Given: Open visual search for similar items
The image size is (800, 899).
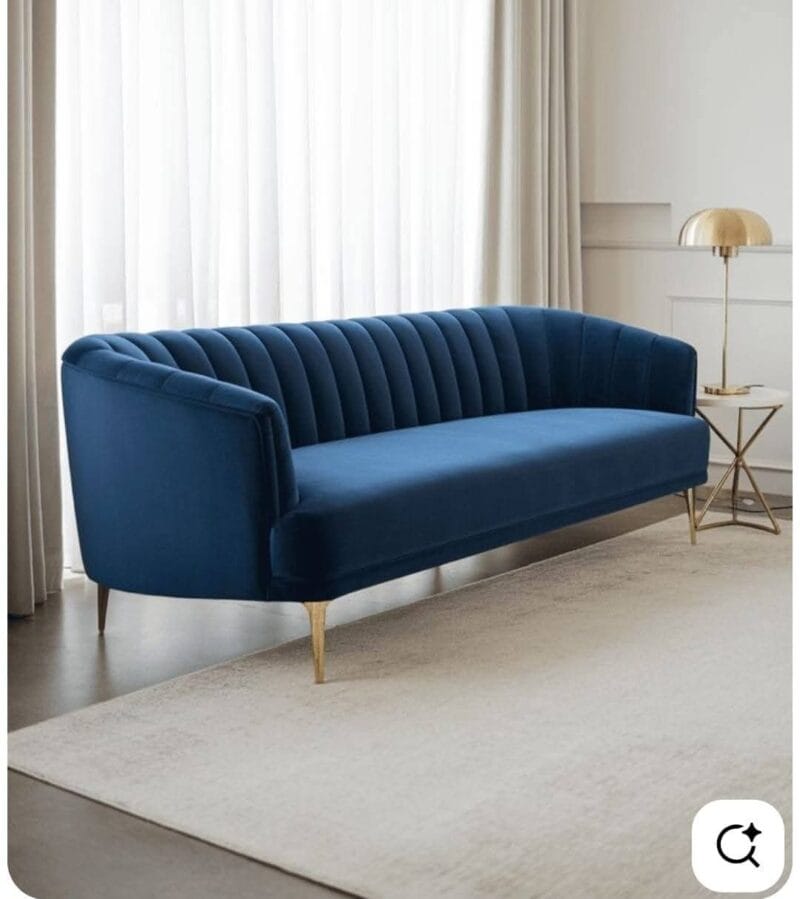Looking at the screenshot, I should click(738, 845).
